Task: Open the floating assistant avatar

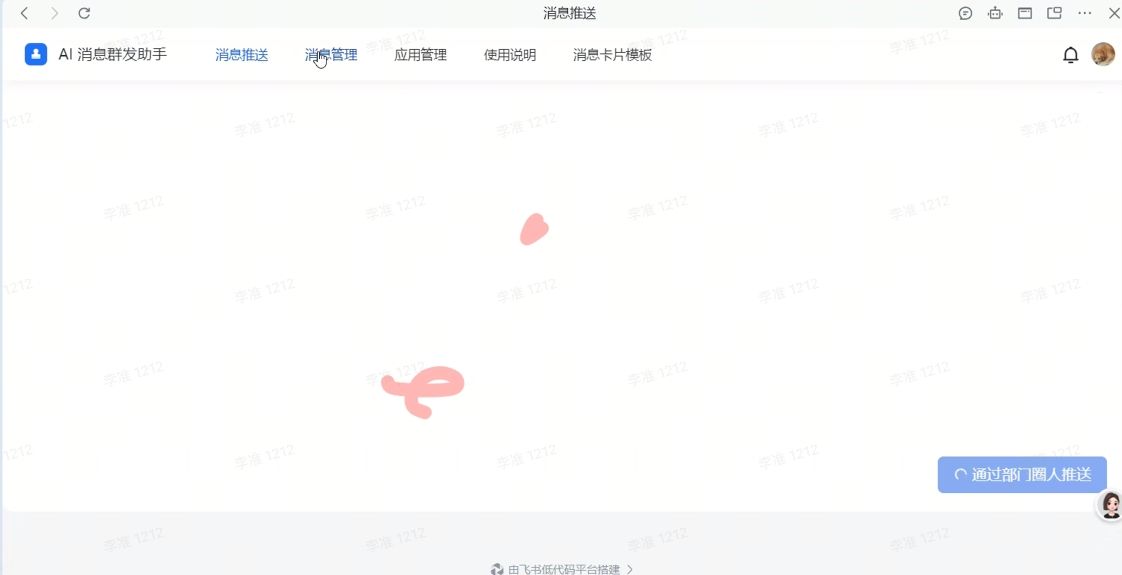Action: pos(1110,505)
